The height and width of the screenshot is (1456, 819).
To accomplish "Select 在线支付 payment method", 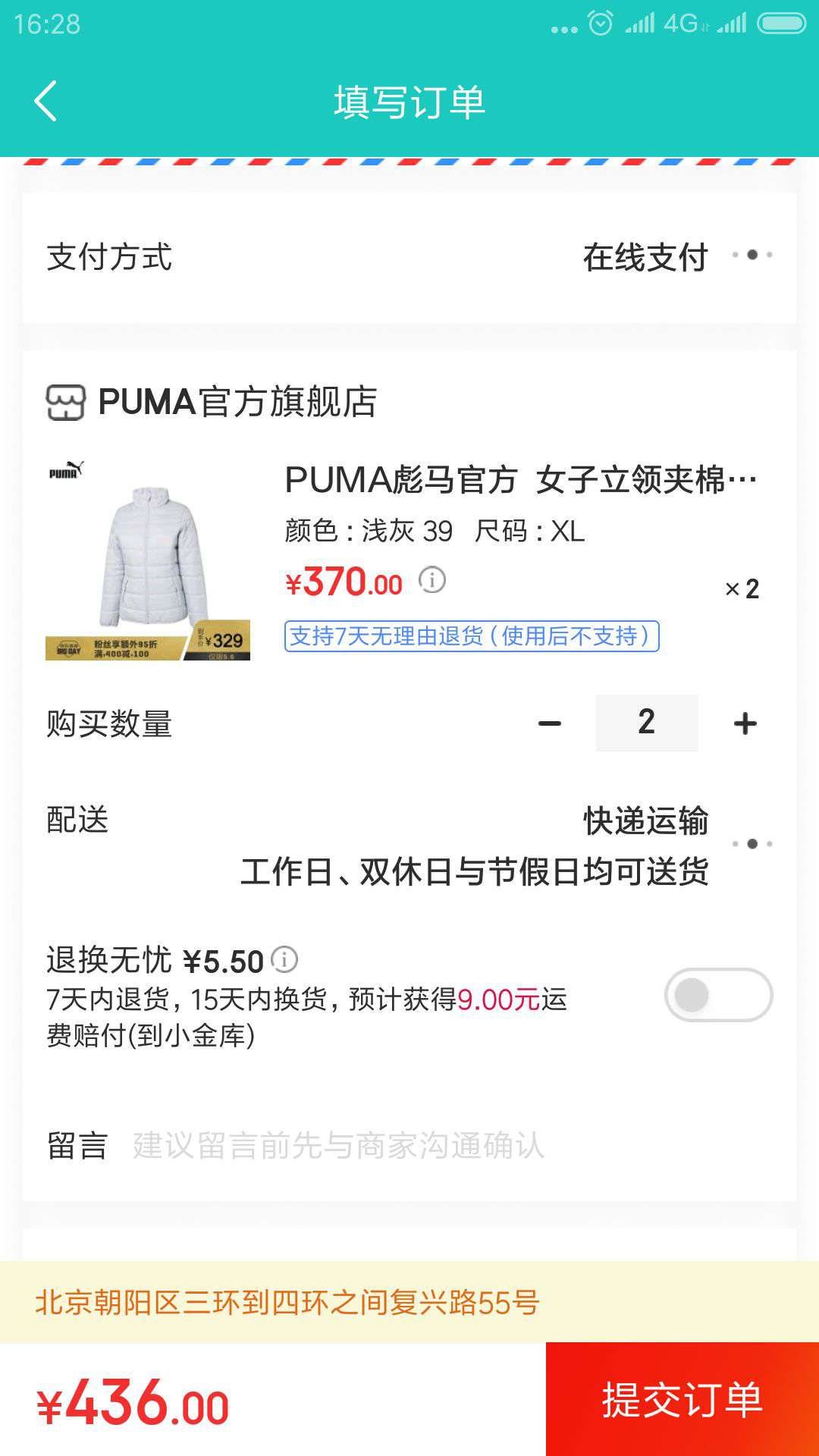I will coord(646,256).
